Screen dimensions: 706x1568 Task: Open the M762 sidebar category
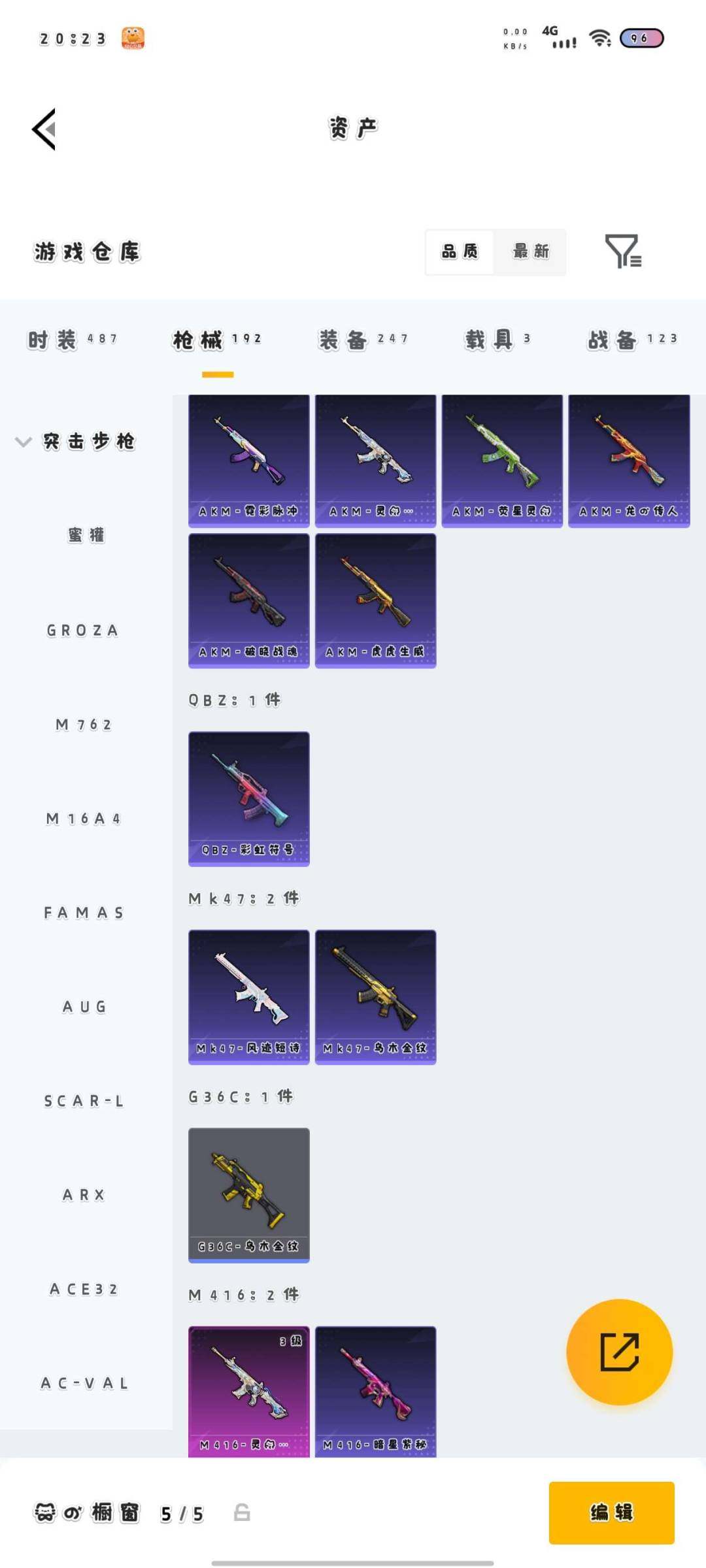tap(84, 724)
